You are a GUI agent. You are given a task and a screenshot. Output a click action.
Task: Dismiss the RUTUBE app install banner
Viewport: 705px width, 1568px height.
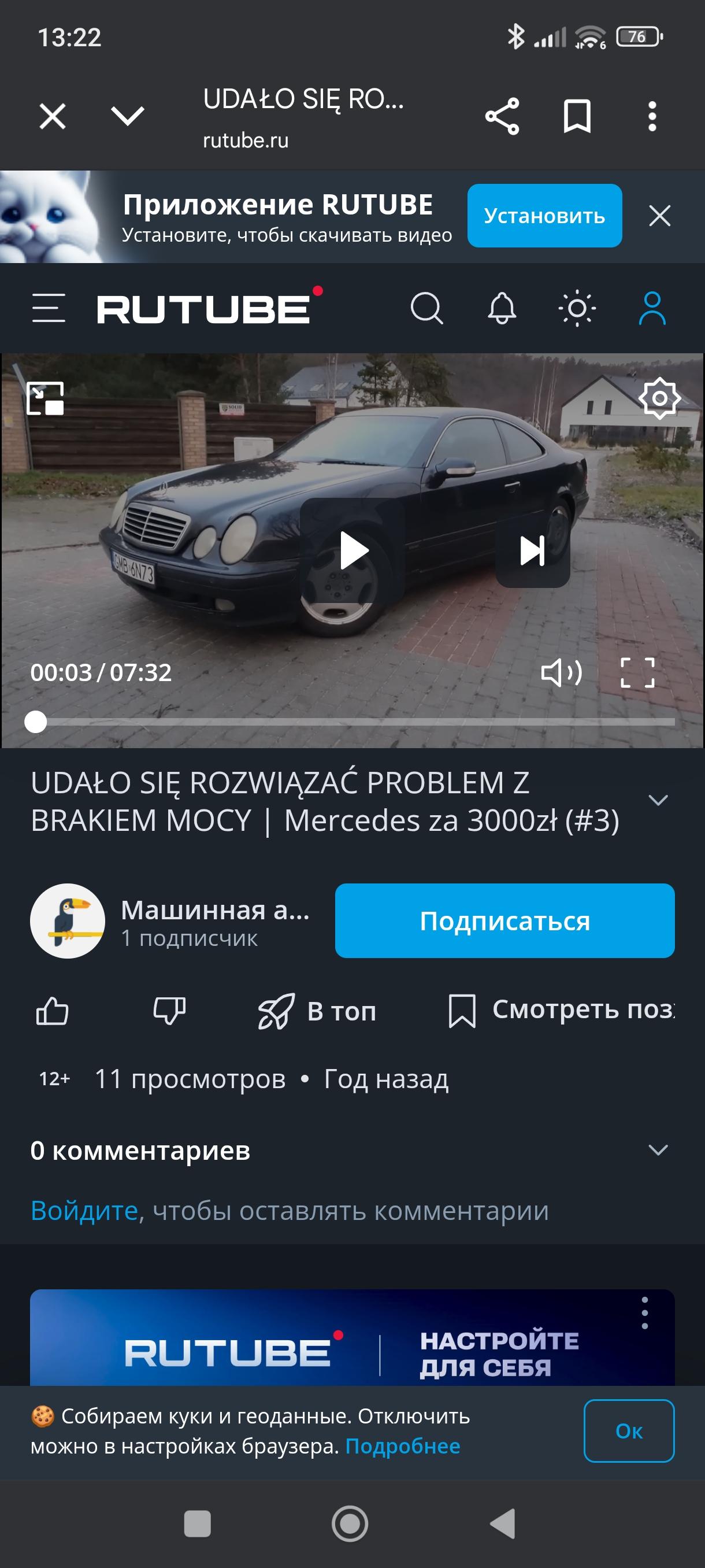coord(659,216)
